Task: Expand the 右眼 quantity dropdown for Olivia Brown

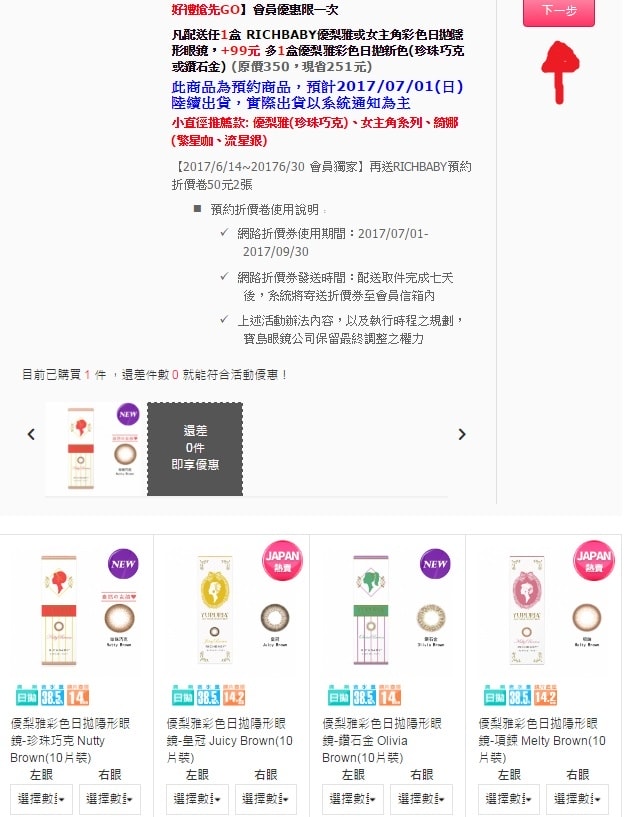Action: tap(422, 799)
